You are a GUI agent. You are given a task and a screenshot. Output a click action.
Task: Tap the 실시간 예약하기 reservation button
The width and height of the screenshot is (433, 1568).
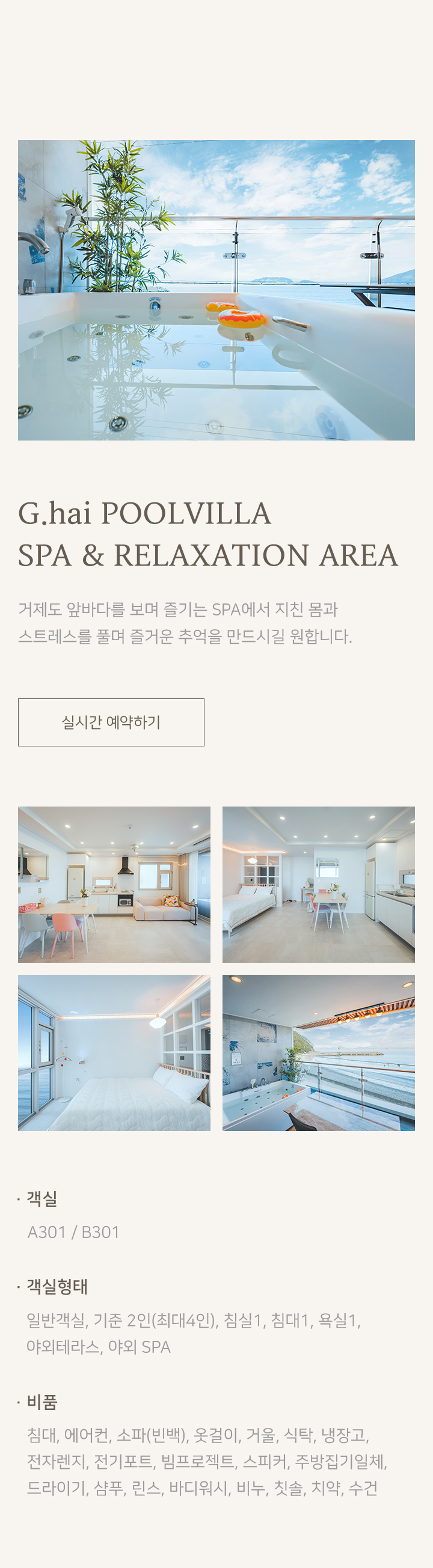point(111,722)
